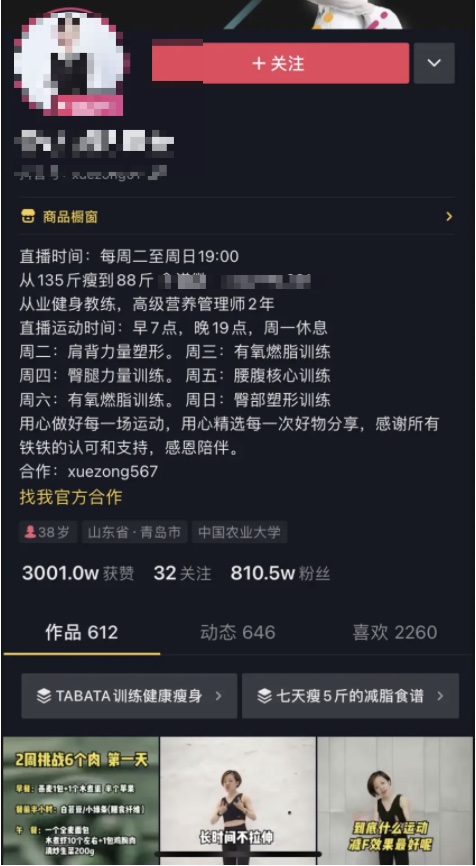Screen dimensions: 476x866
Task: Expand the dropdown arrow beside 关注
Action: pos(434,63)
